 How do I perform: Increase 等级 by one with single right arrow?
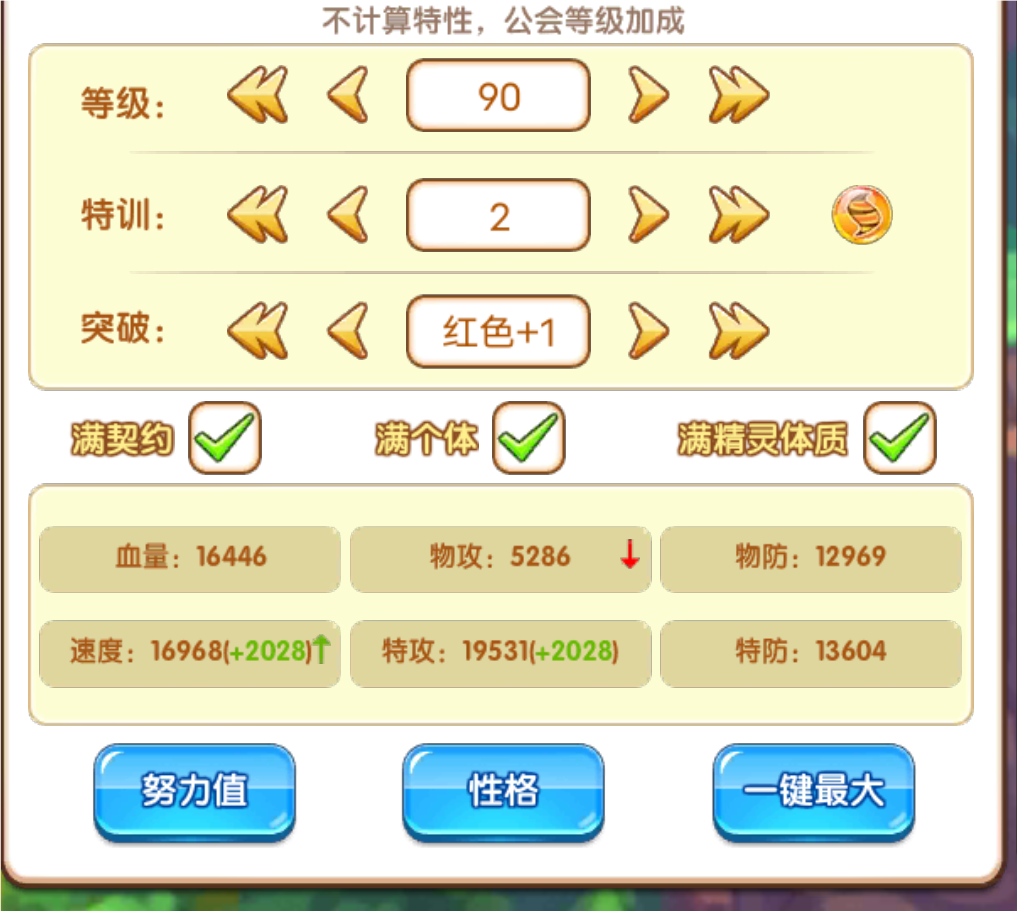click(648, 96)
